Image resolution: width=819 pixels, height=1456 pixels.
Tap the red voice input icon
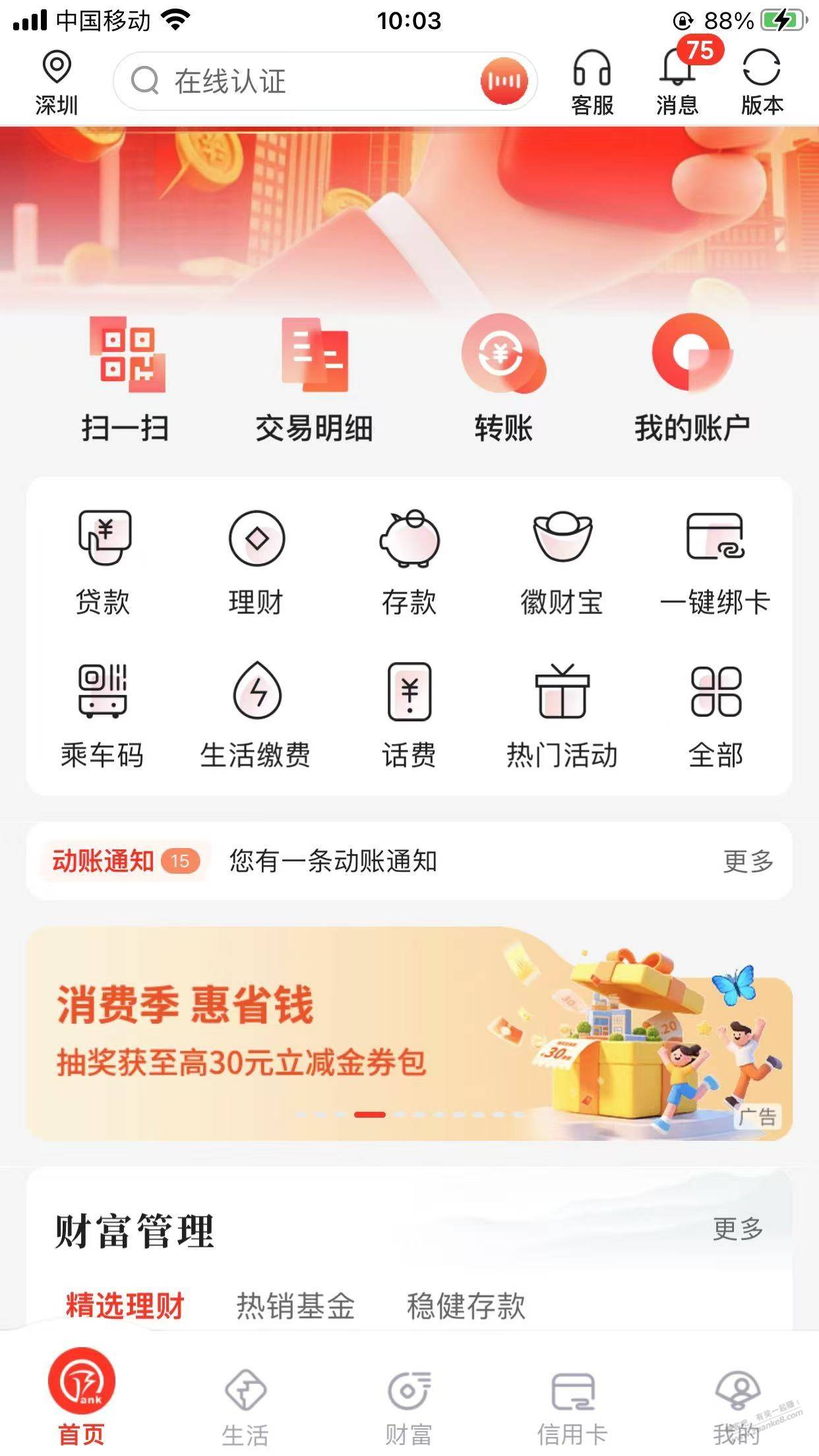tap(504, 82)
